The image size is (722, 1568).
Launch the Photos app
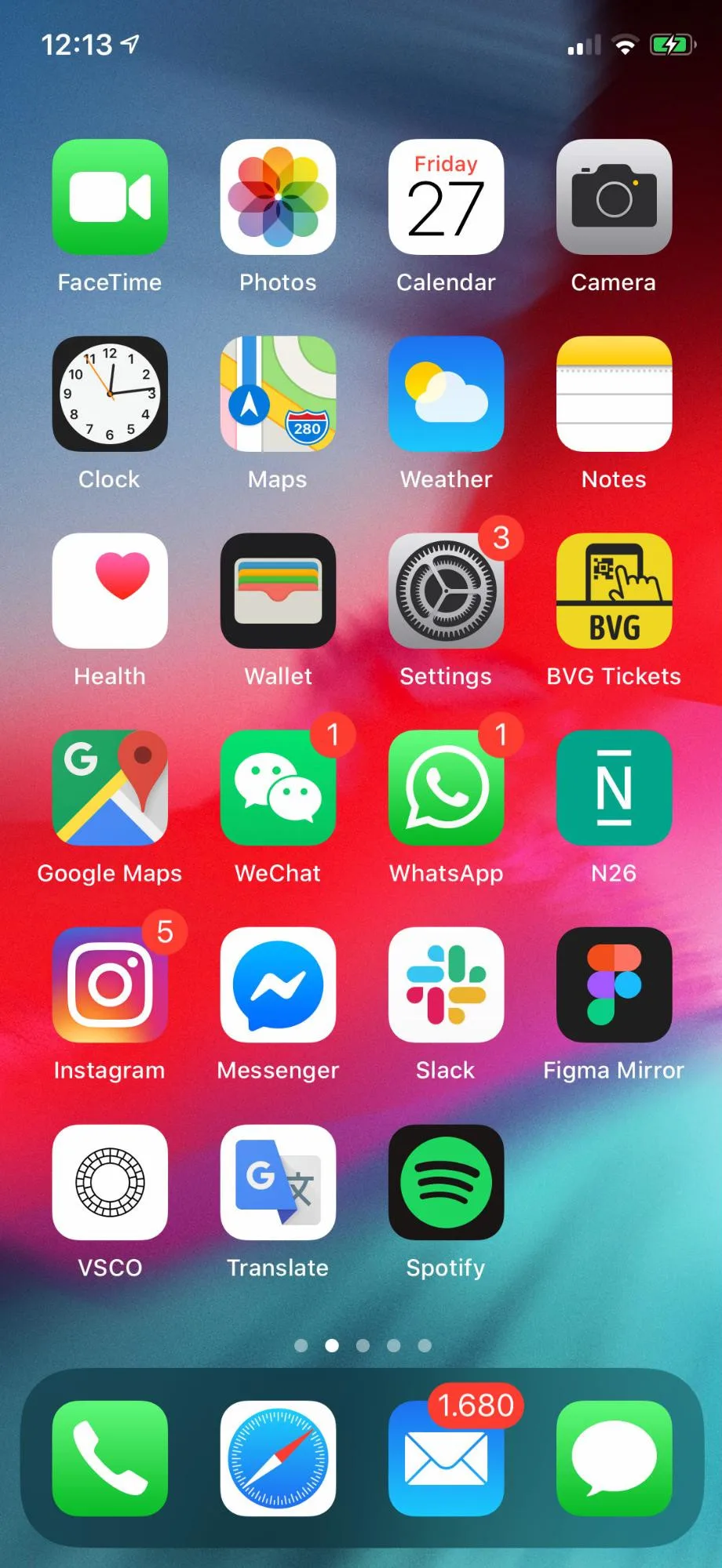(278, 197)
